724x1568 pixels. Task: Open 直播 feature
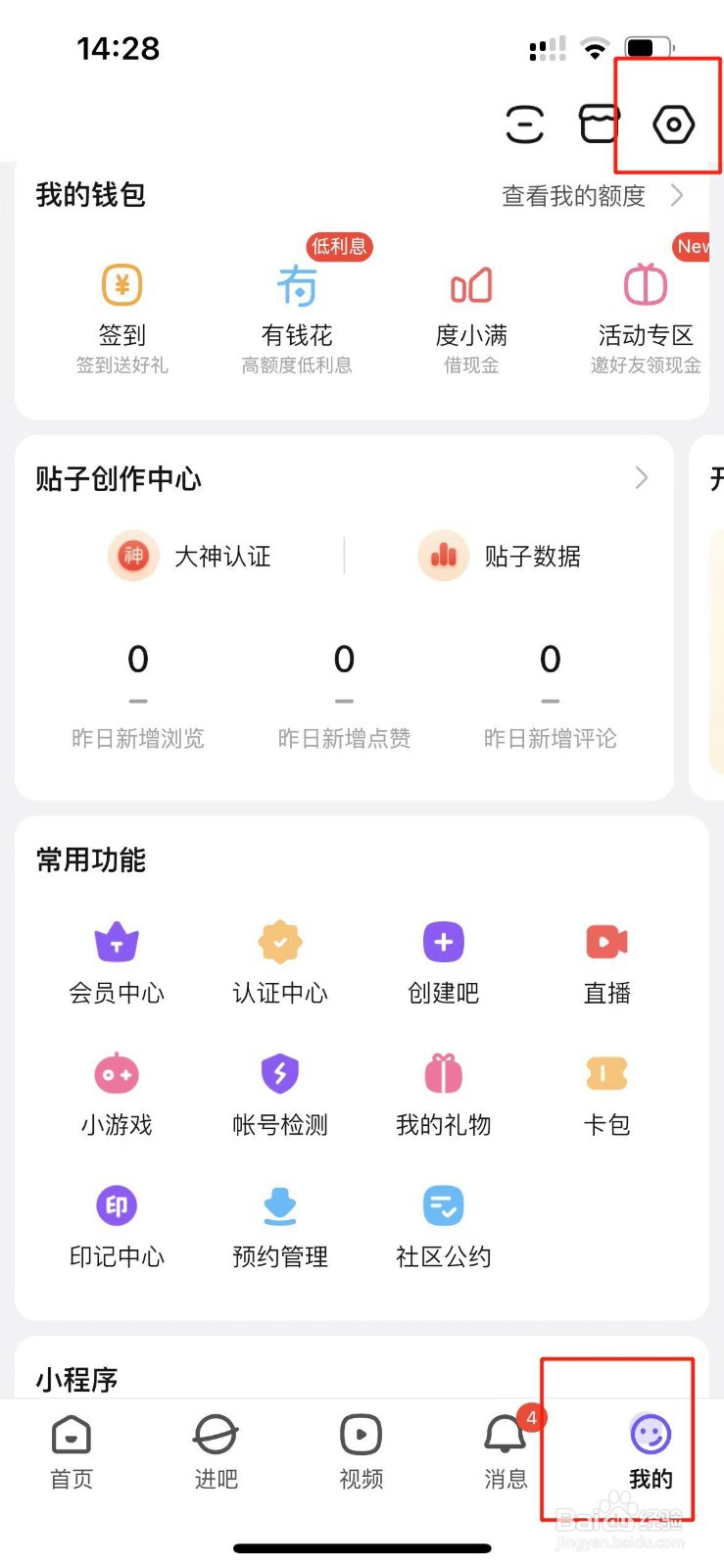(606, 964)
